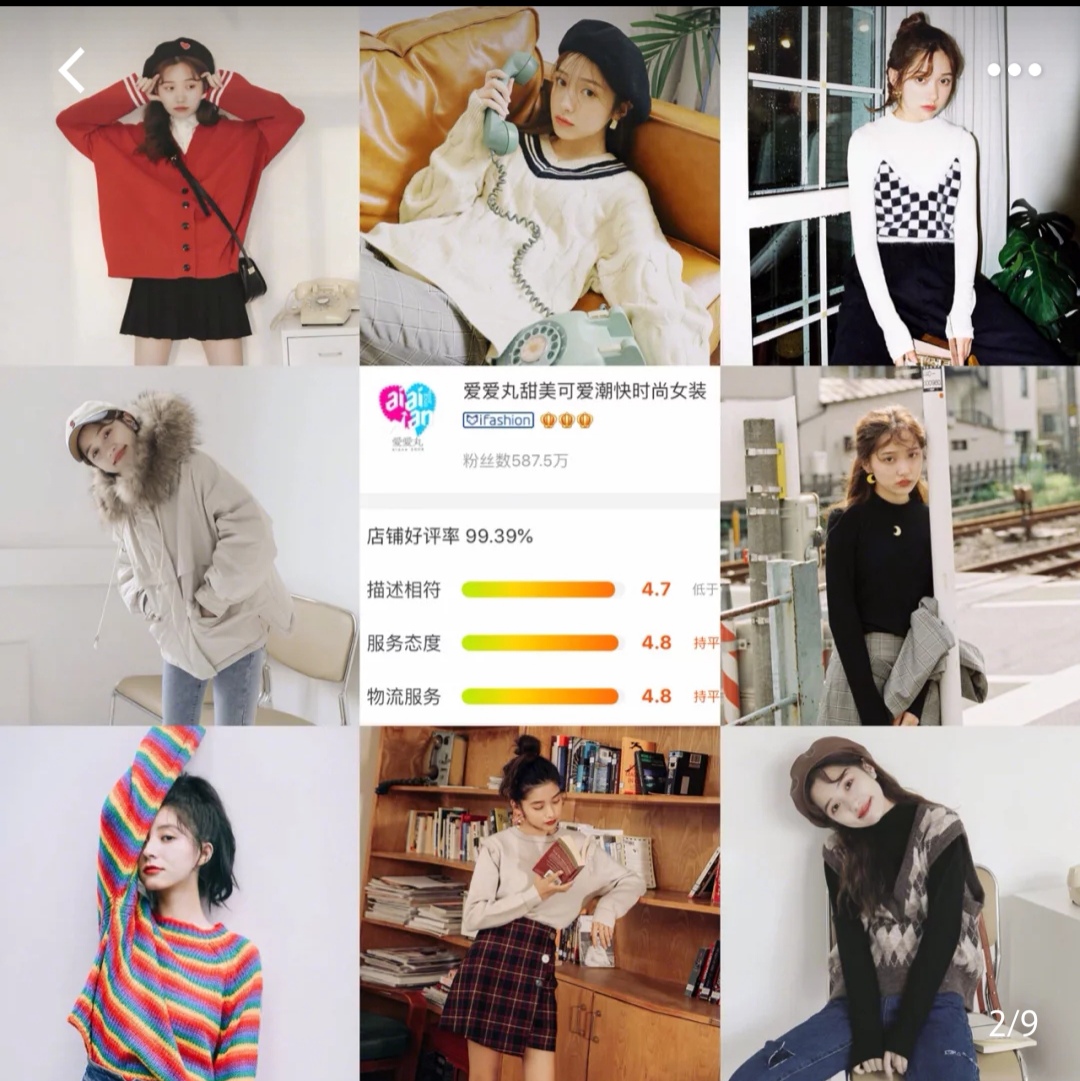Screen dimensions: 1080x1081
Task: Go back from the image viewer
Action: [72, 70]
